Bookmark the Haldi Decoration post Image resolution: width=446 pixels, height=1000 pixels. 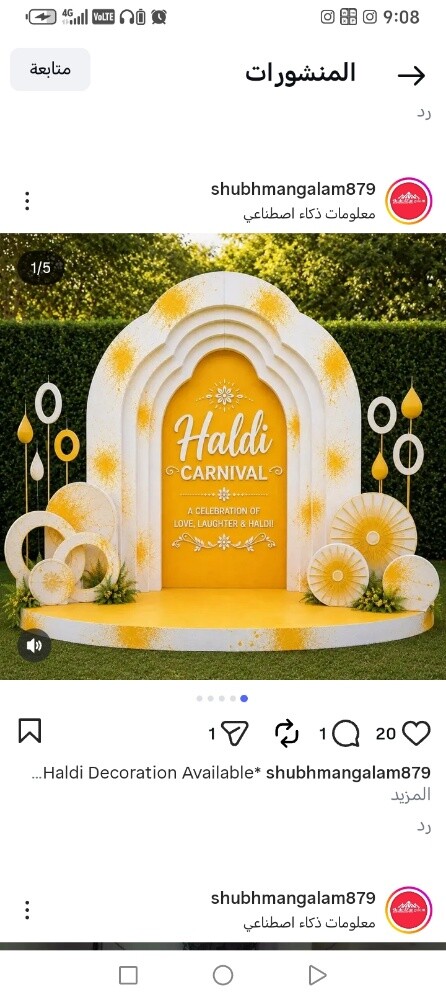pyautogui.click(x=29, y=731)
